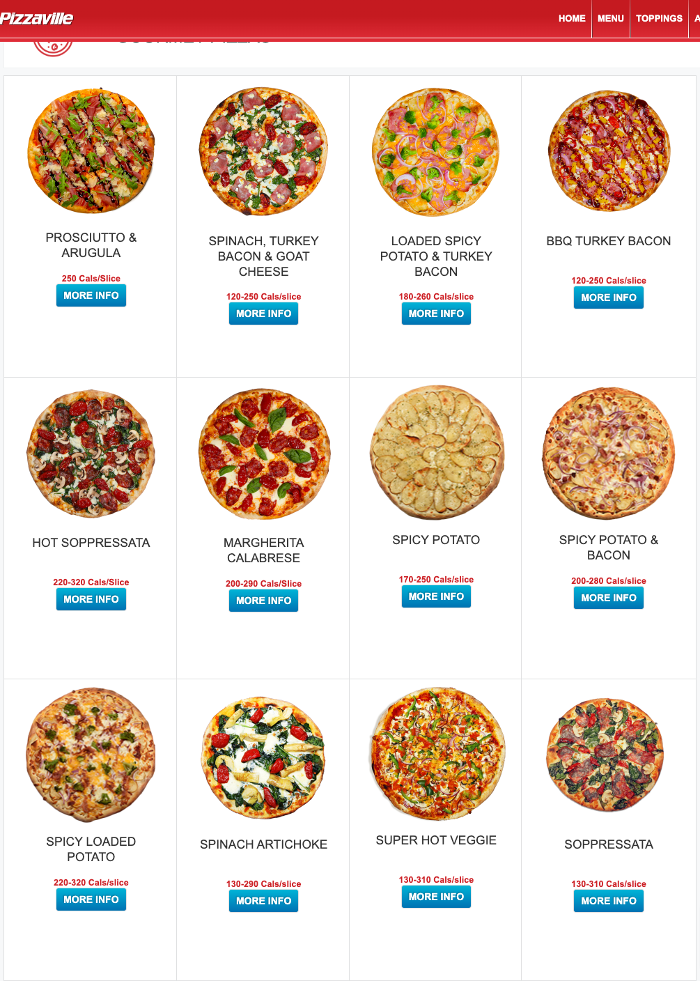The width and height of the screenshot is (700, 981).
Task: View more info on Spinach, Turkey Bacon & Goat Cheese
Action: [x=264, y=314]
